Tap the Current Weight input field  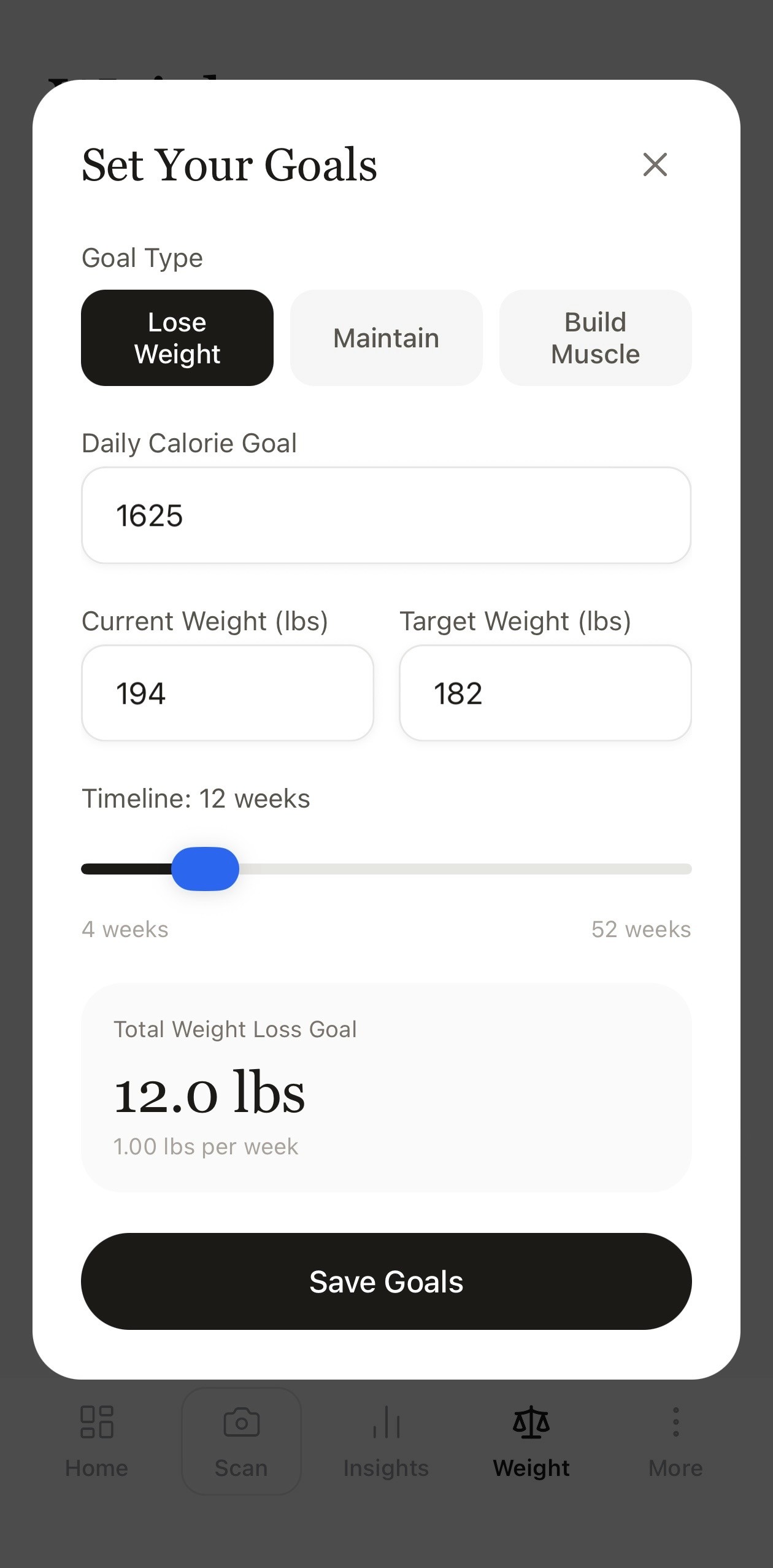[x=228, y=693]
